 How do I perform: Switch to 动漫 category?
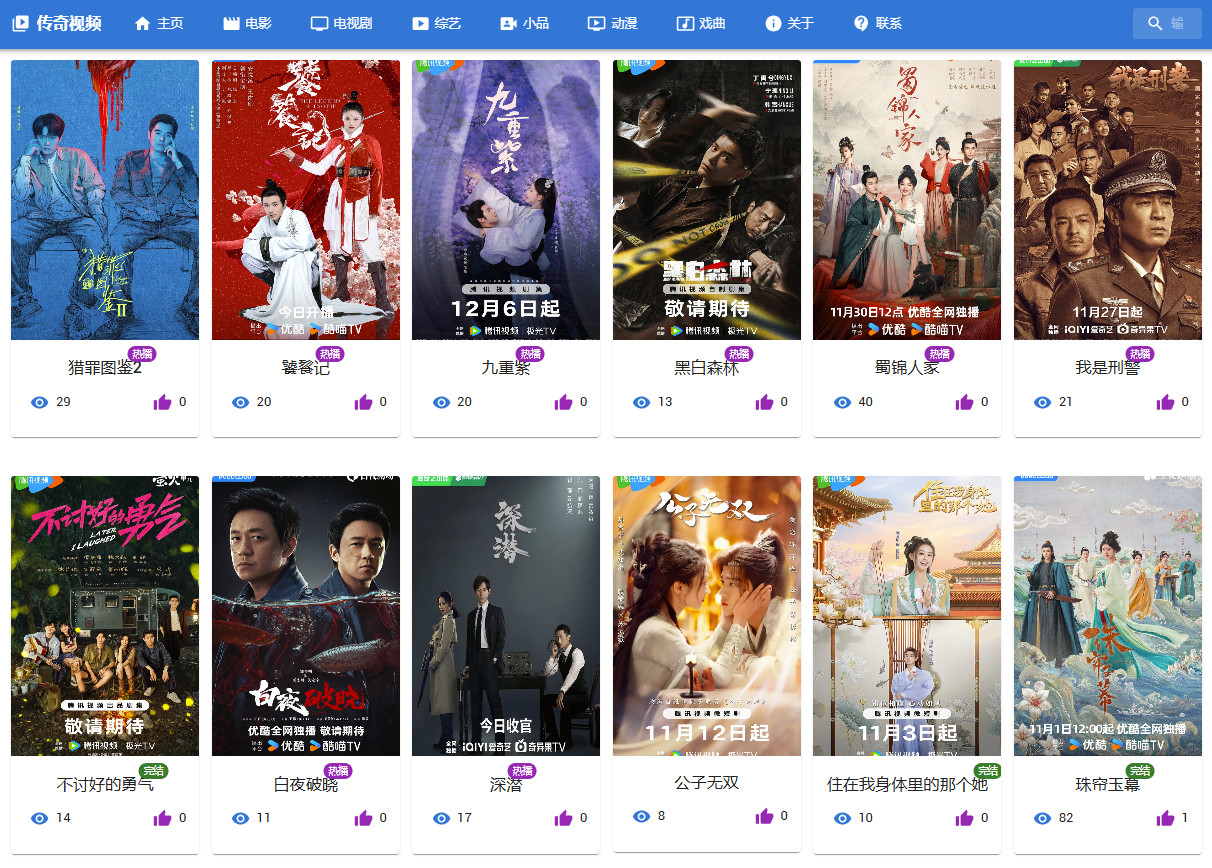tap(612, 23)
